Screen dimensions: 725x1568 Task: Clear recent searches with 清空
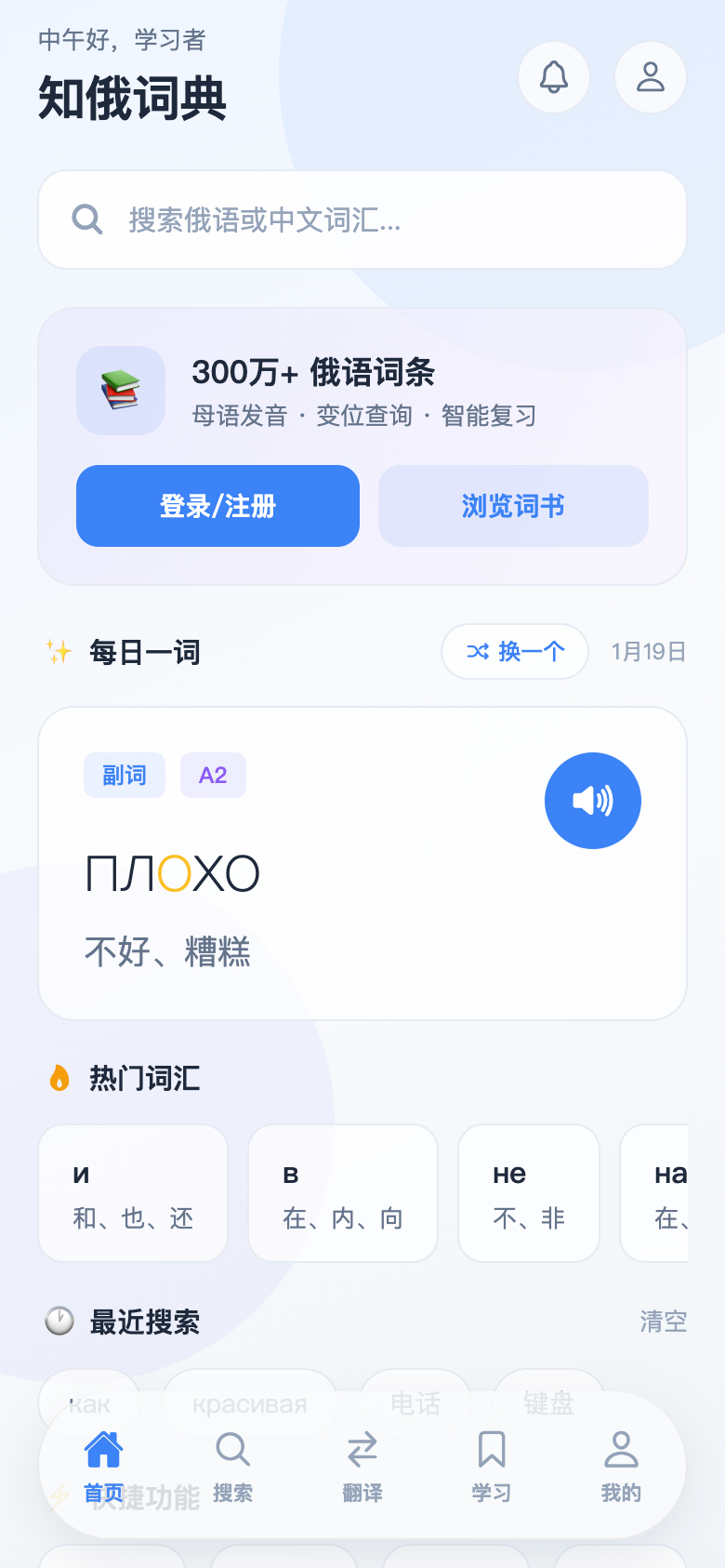[663, 1322]
